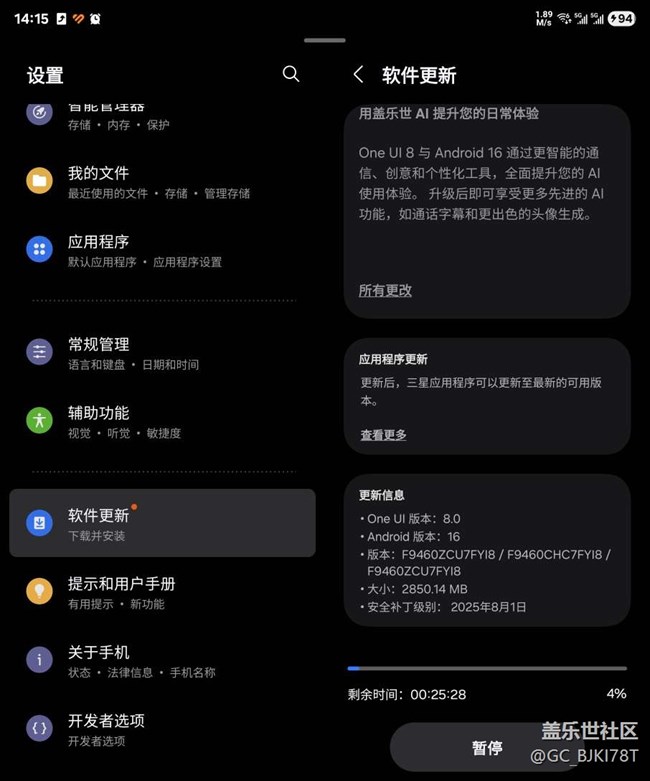Open 开发者选项 settings
Screen dimensions: 650x781
point(160,730)
